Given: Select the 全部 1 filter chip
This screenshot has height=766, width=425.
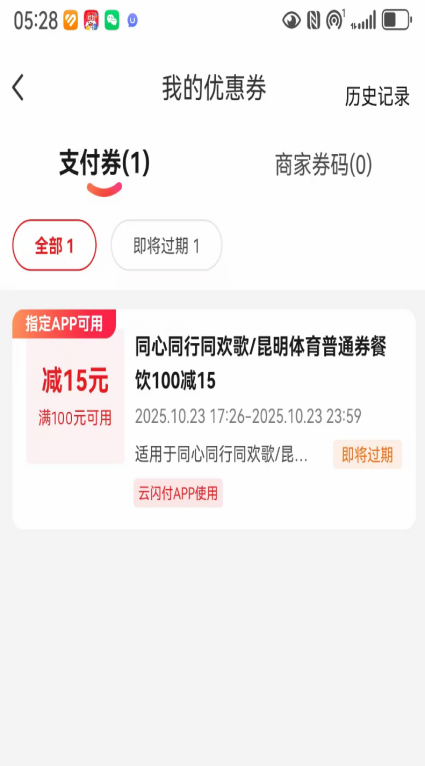Looking at the screenshot, I should tap(54, 245).
